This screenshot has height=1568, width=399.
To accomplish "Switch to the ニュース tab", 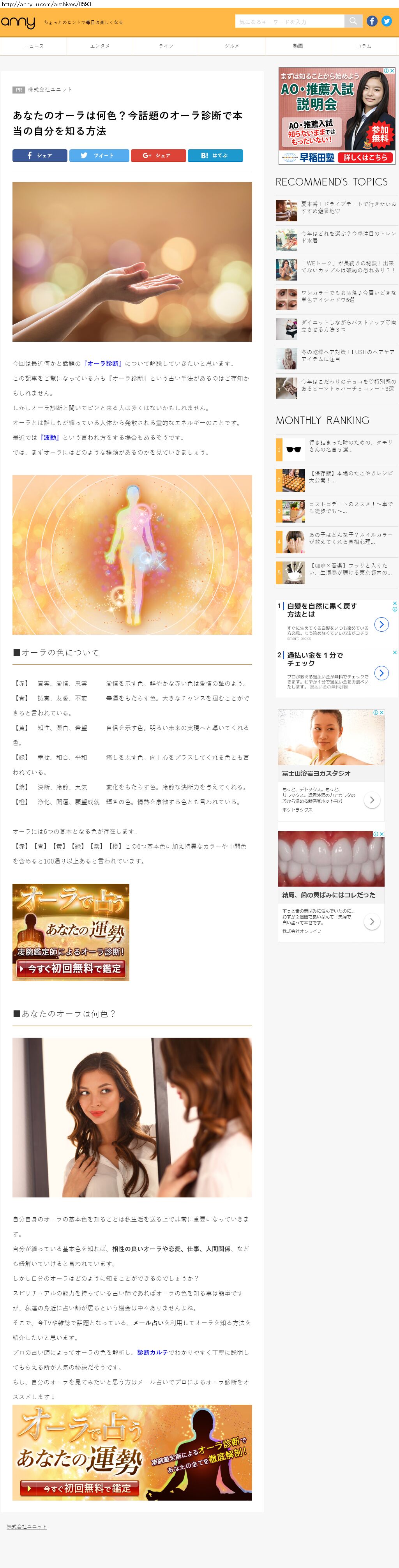I will [34, 46].
